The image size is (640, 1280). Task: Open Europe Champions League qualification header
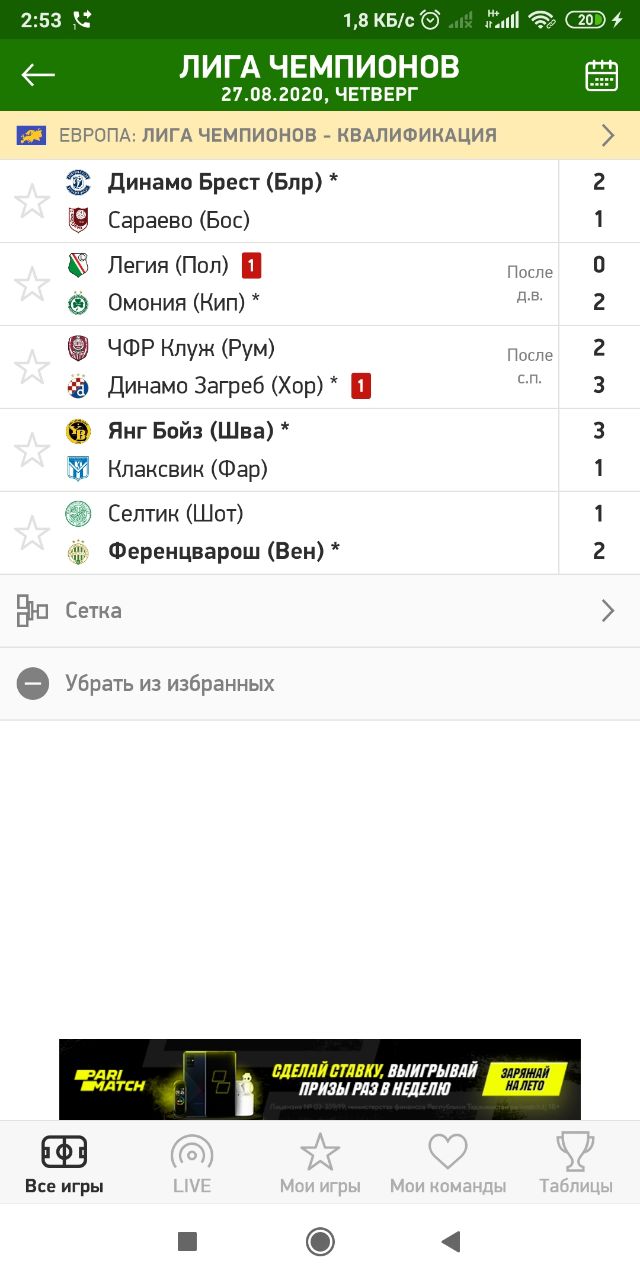(320, 135)
